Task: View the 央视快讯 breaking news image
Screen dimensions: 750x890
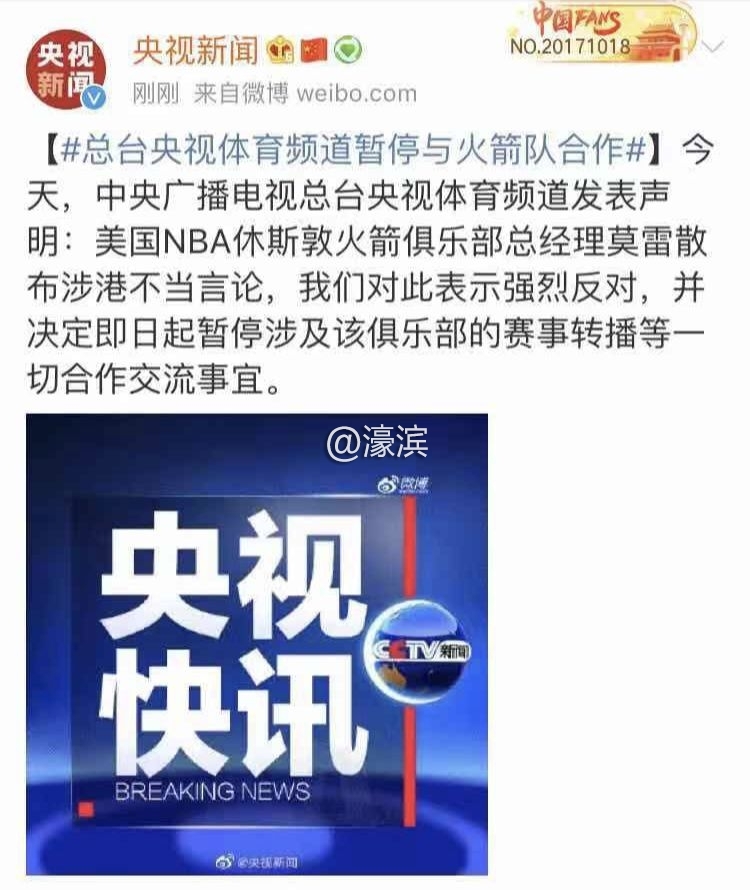Action: click(257, 643)
